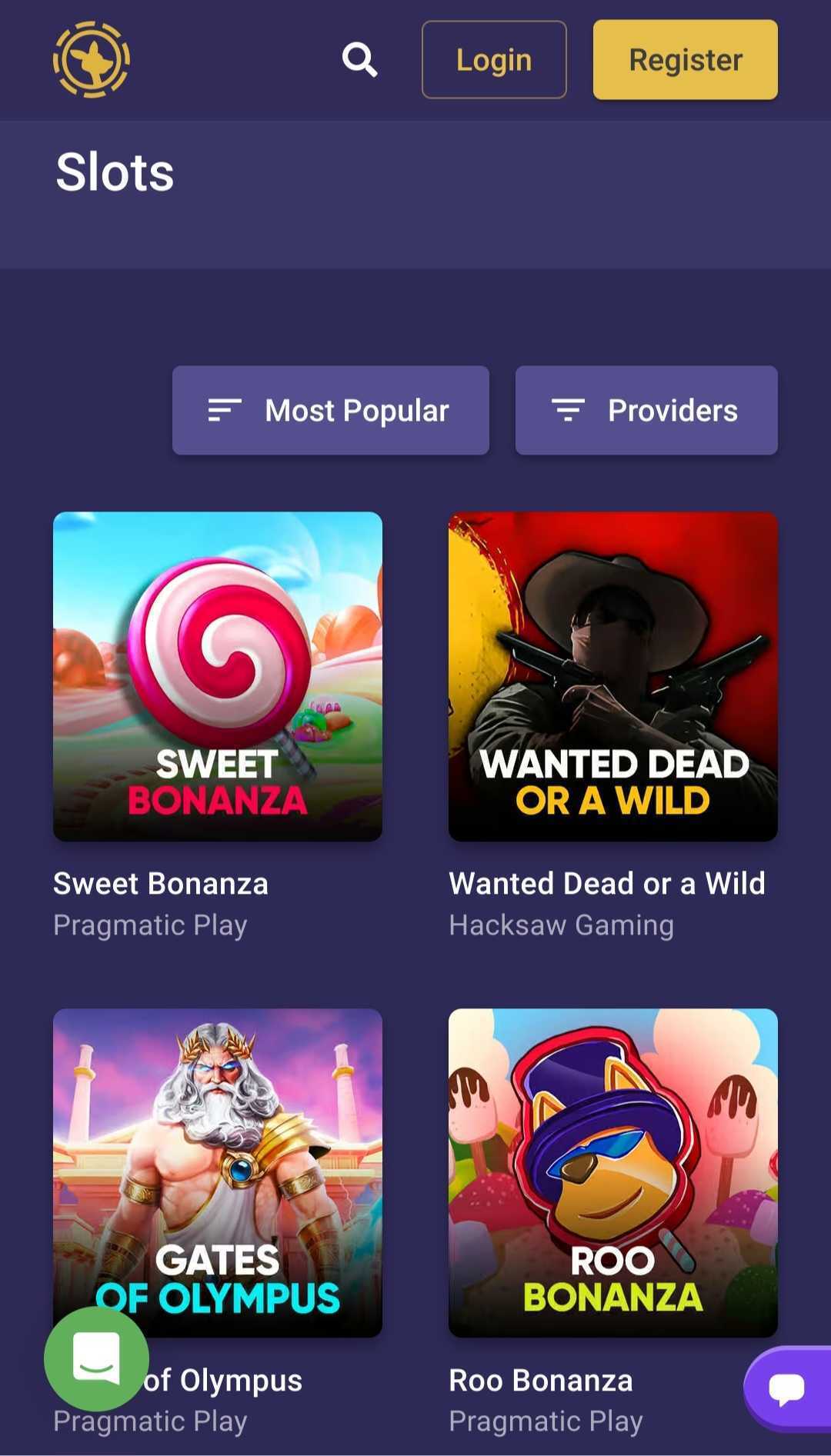This screenshot has width=831, height=1456.
Task: Open the Most Popular sort dropdown
Action: click(331, 411)
